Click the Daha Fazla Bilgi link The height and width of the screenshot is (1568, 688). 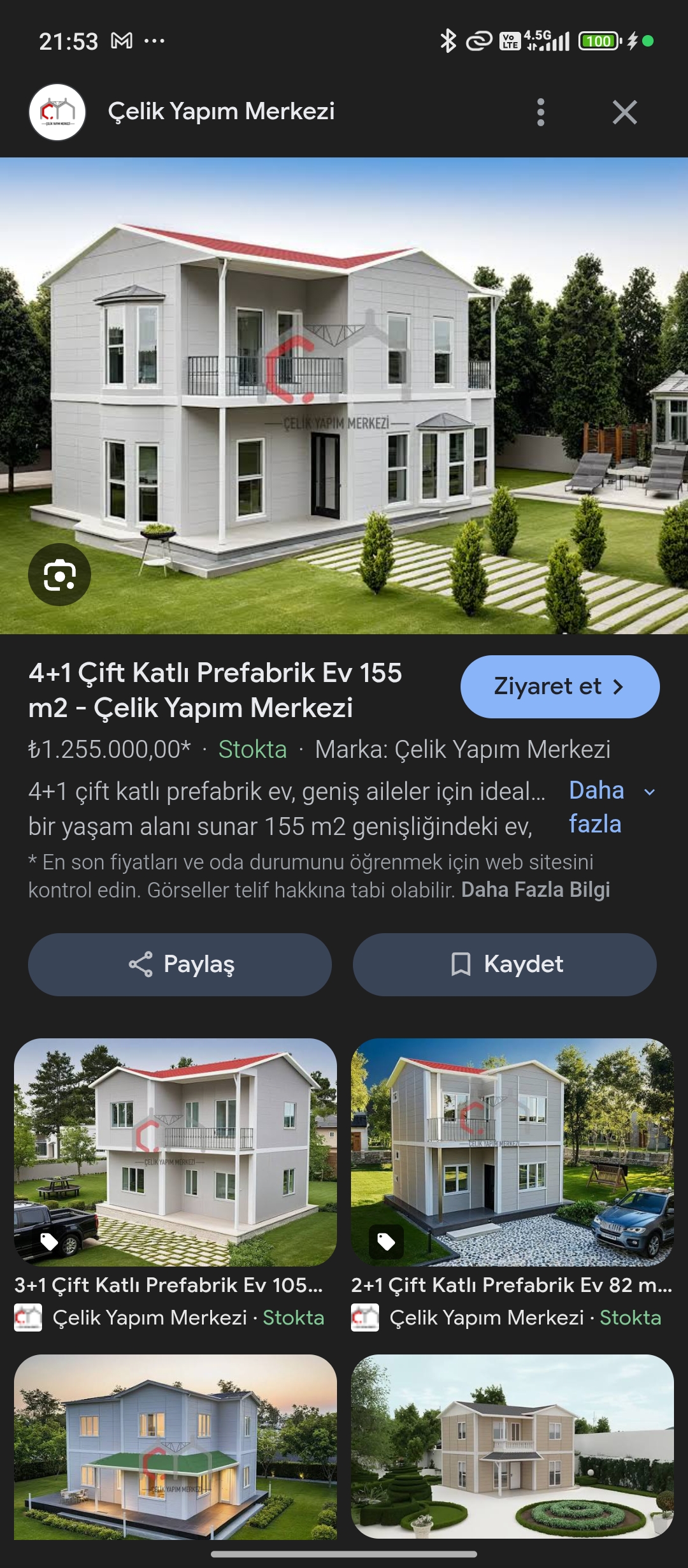click(x=536, y=890)
